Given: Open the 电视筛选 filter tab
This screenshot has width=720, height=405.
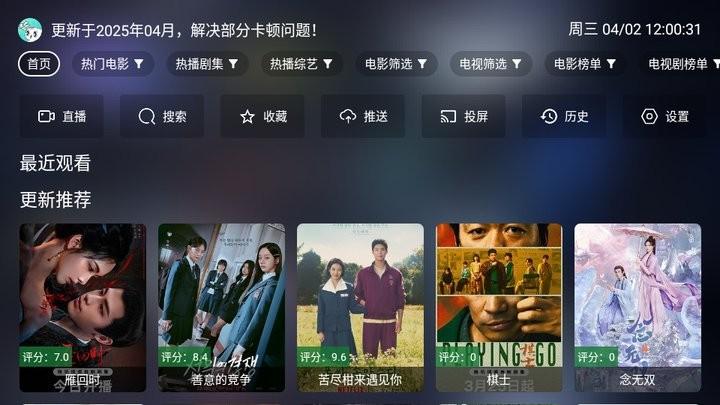Looking at the screenshot, I should point(490,64).
